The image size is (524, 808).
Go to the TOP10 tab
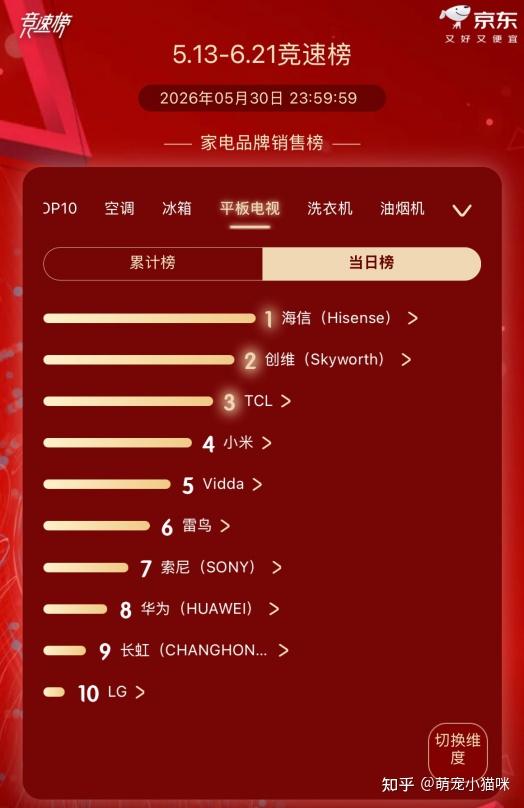point(60,209)
